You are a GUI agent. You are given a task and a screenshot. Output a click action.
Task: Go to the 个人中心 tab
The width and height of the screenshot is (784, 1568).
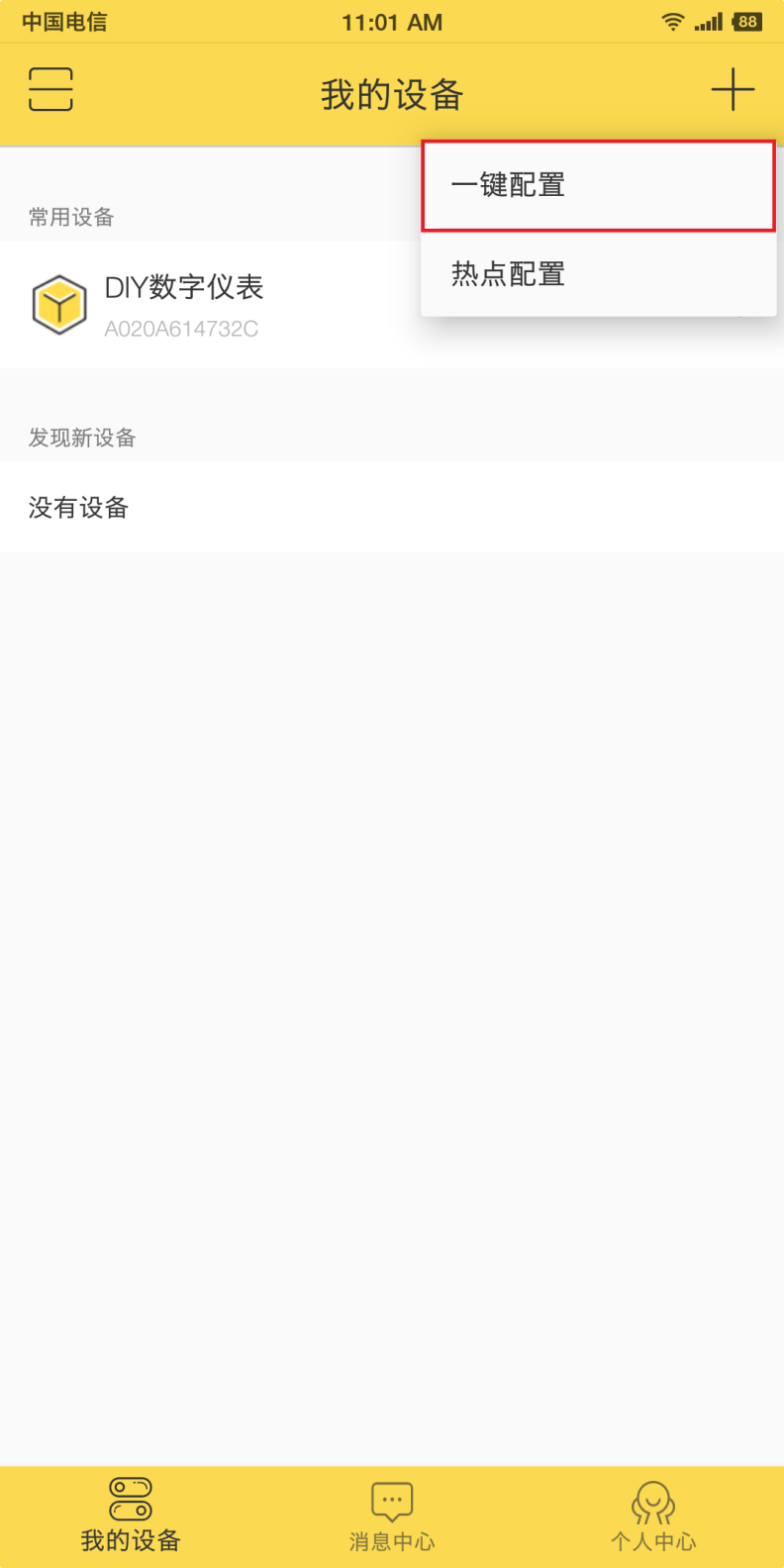point(653,1517)
